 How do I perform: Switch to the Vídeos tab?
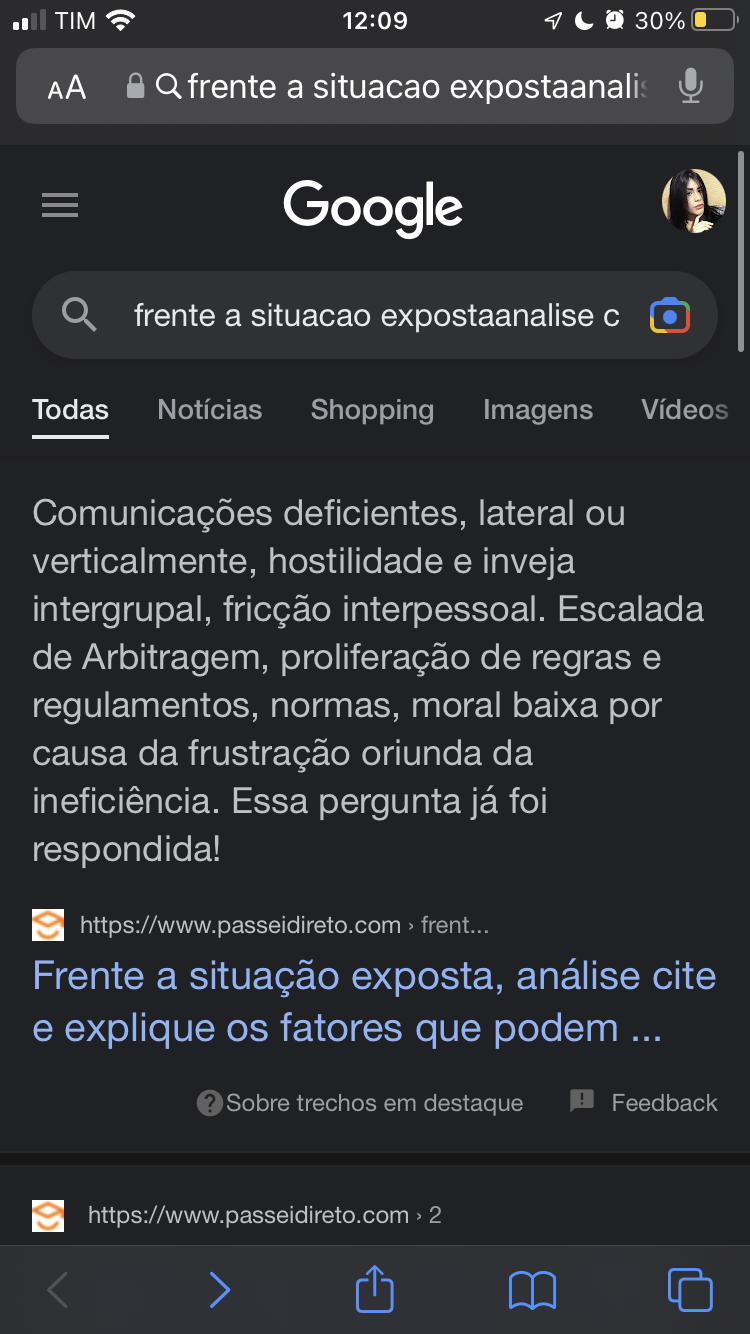point(684,410)
